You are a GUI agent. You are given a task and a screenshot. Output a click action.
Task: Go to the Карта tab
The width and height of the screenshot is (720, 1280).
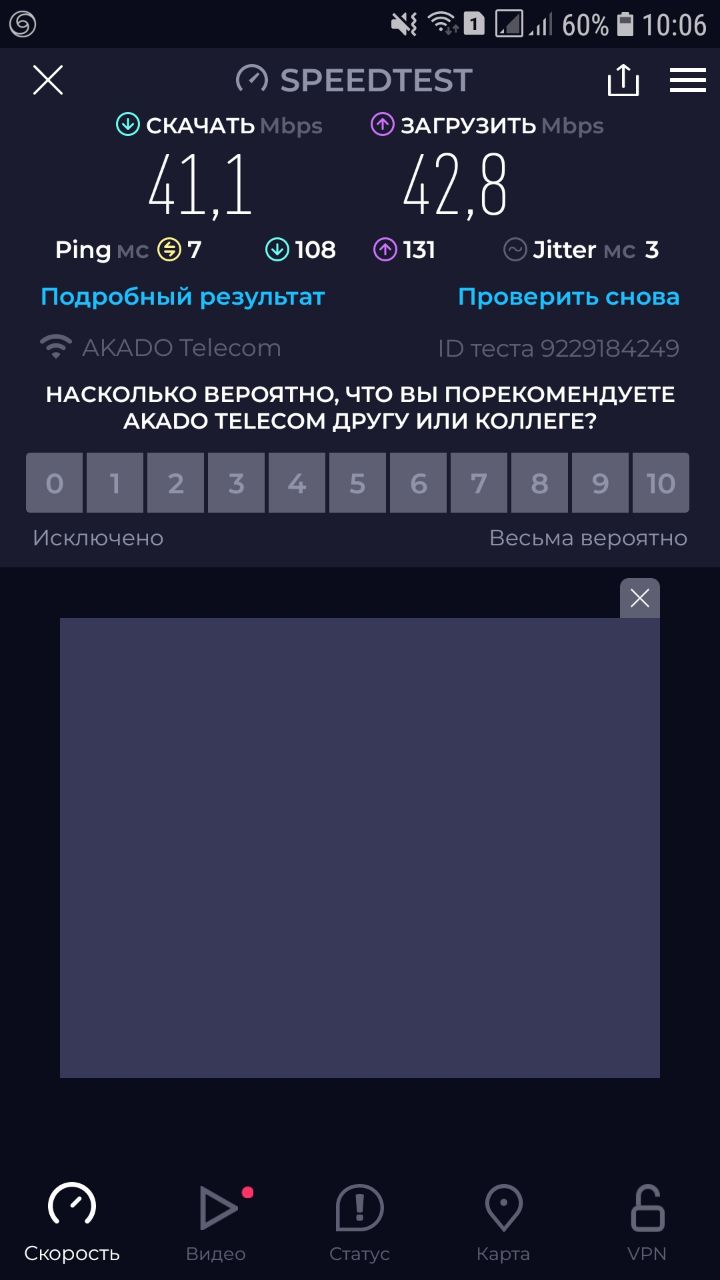[x=503, y=1222]
